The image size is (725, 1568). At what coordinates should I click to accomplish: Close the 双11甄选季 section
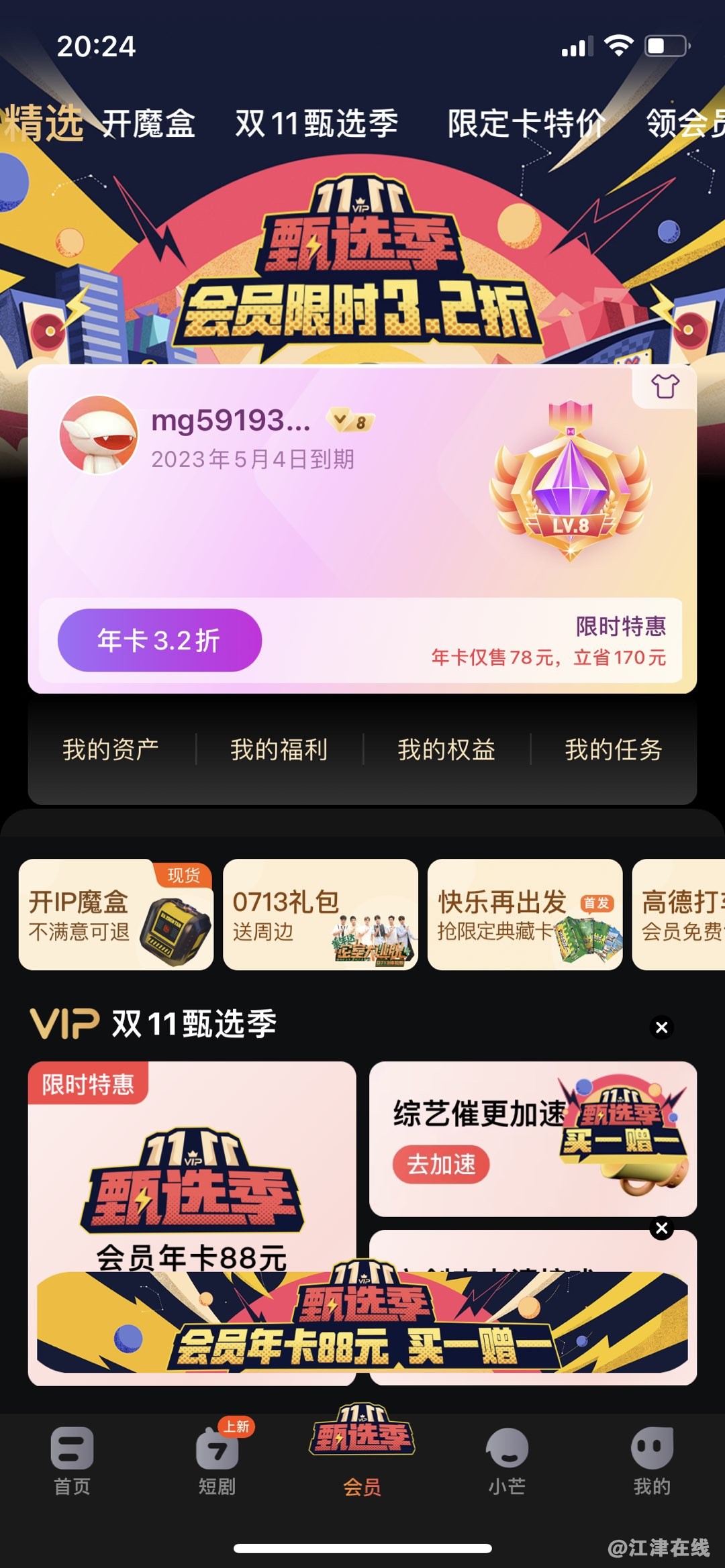[x=662, y=1027]
